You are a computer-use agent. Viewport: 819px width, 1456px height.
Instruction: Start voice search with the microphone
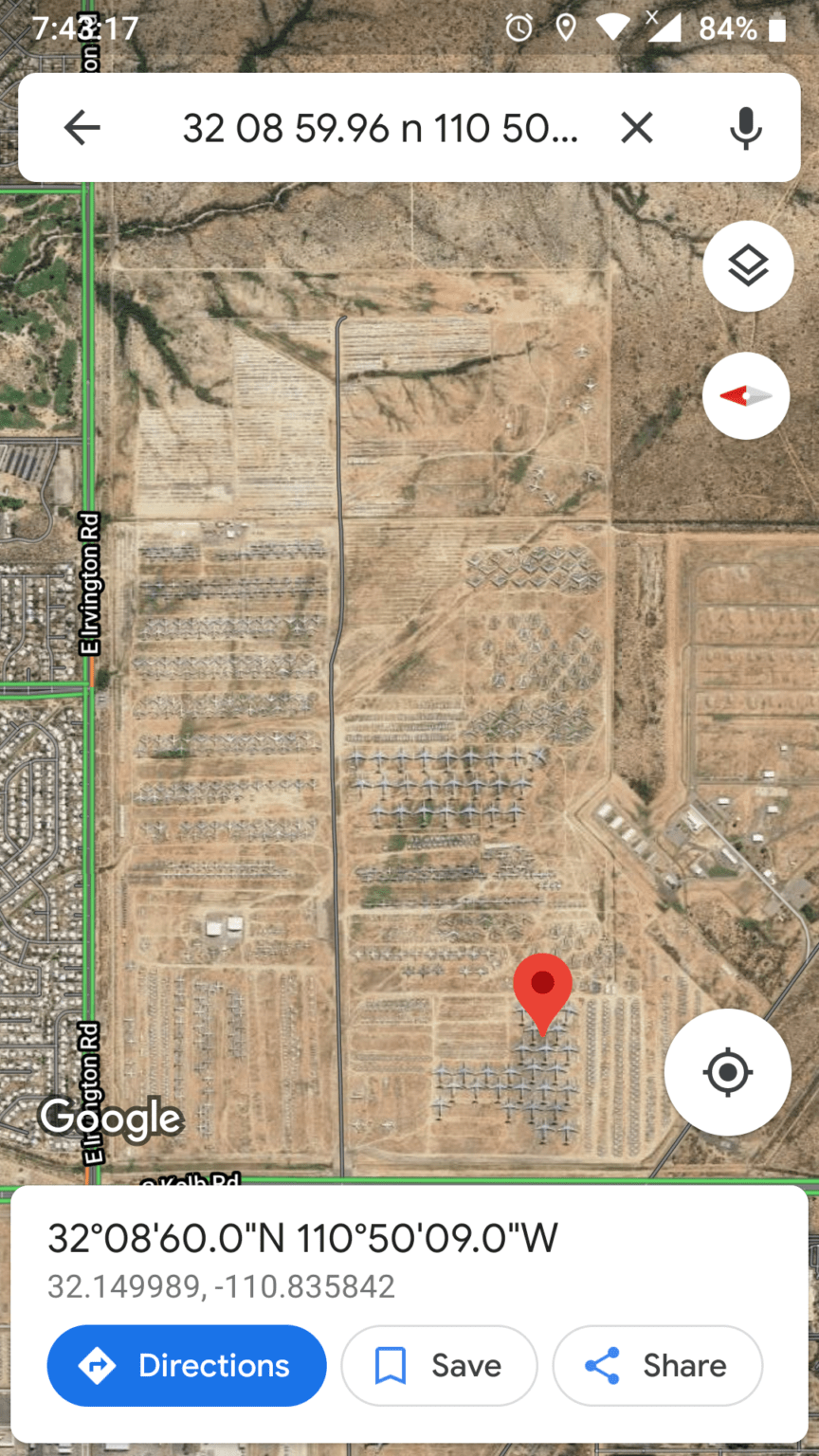tap(746, 127)
